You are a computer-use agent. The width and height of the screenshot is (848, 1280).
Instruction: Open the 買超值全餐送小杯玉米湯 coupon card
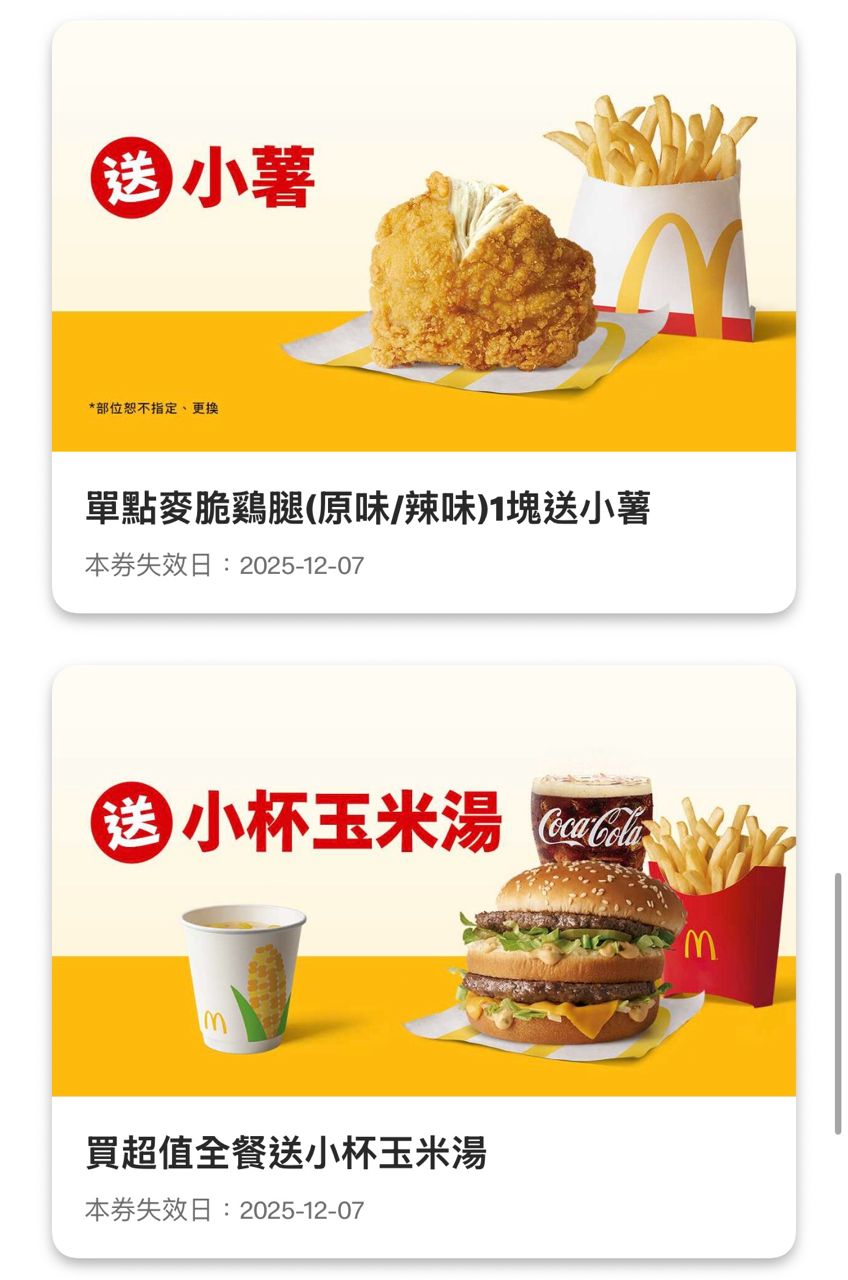tap(423, 960)
